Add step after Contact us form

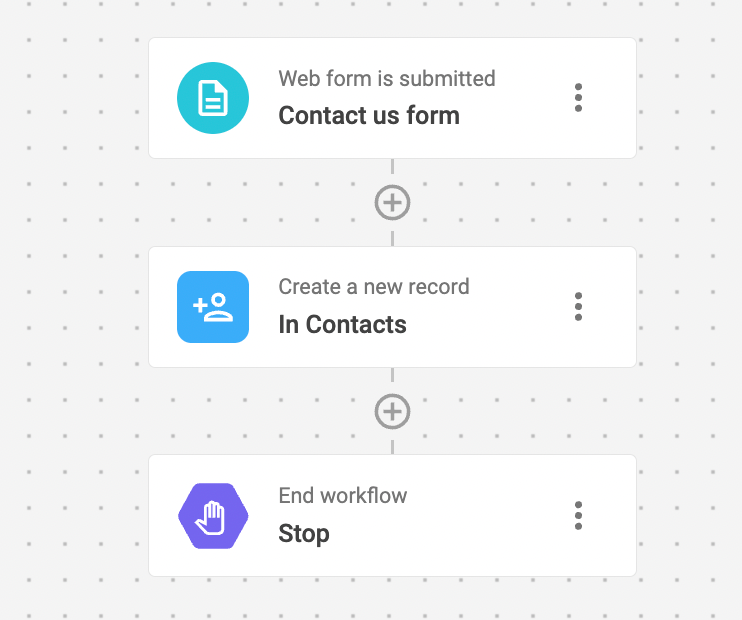point(392,203)
